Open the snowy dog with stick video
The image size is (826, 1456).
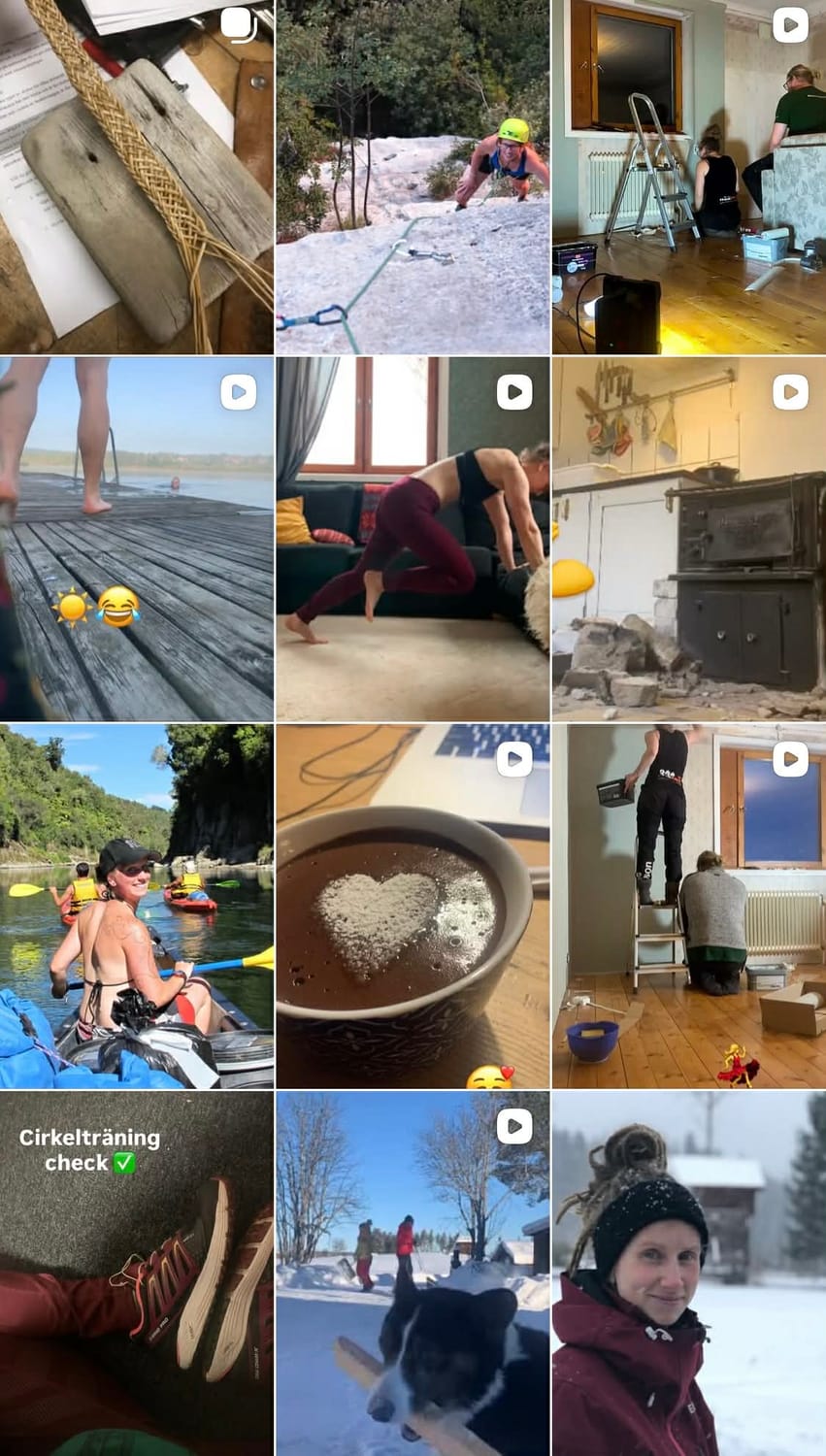[x=413, y=1274]
